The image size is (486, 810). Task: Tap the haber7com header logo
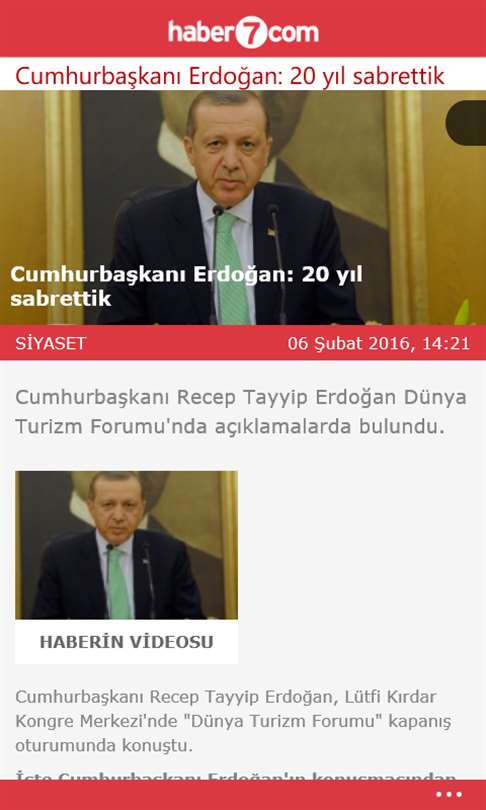pyautogui.click(x=243, y=33)
